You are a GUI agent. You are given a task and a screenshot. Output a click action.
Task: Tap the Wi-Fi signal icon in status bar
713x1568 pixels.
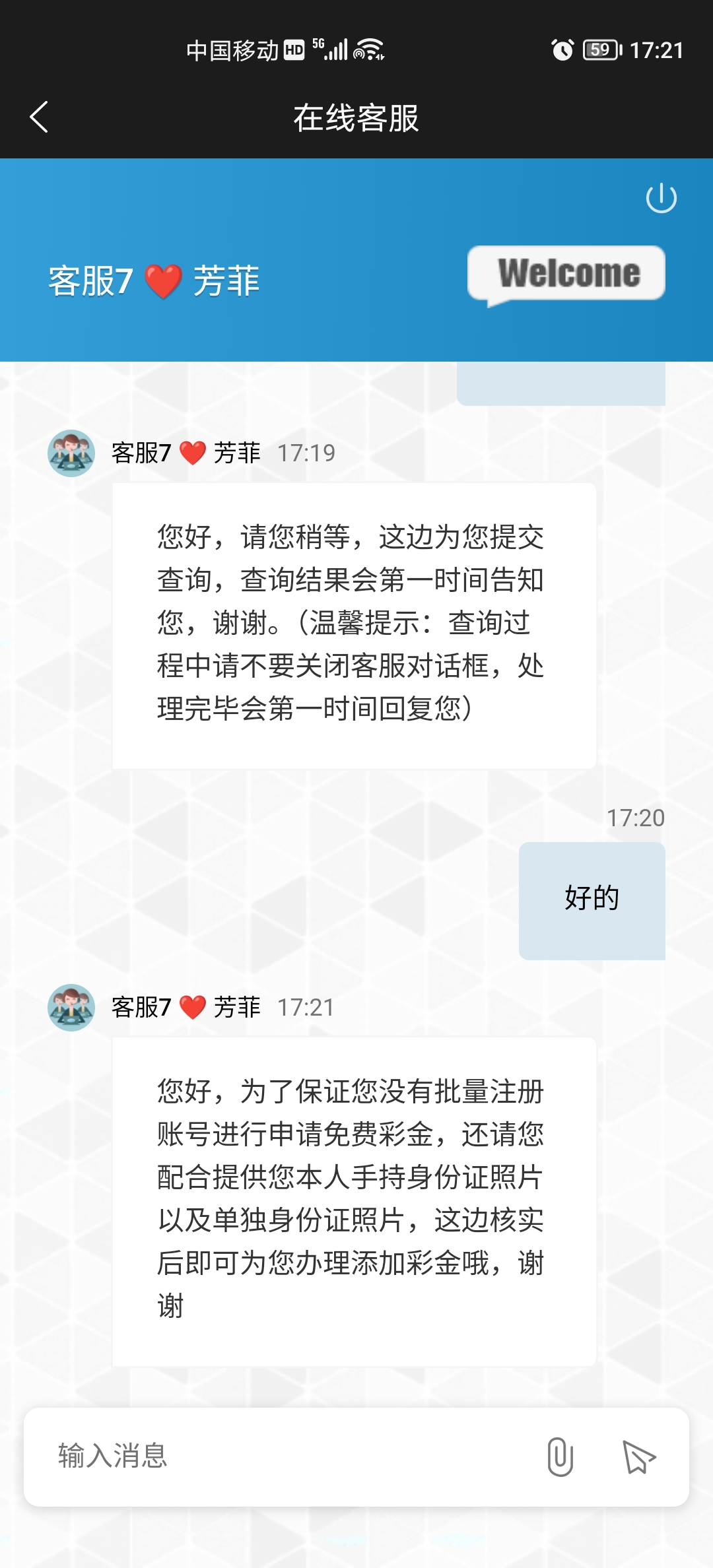(x=367, y=51)
